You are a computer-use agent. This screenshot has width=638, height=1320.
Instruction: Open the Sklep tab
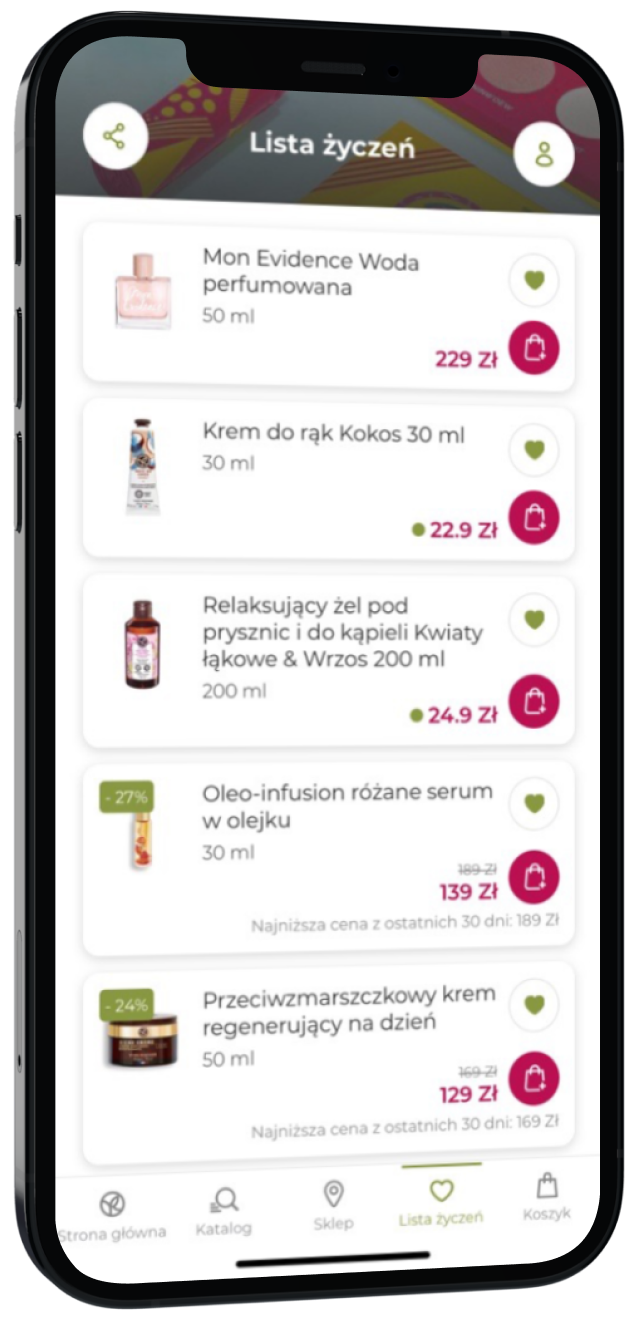333,1205
